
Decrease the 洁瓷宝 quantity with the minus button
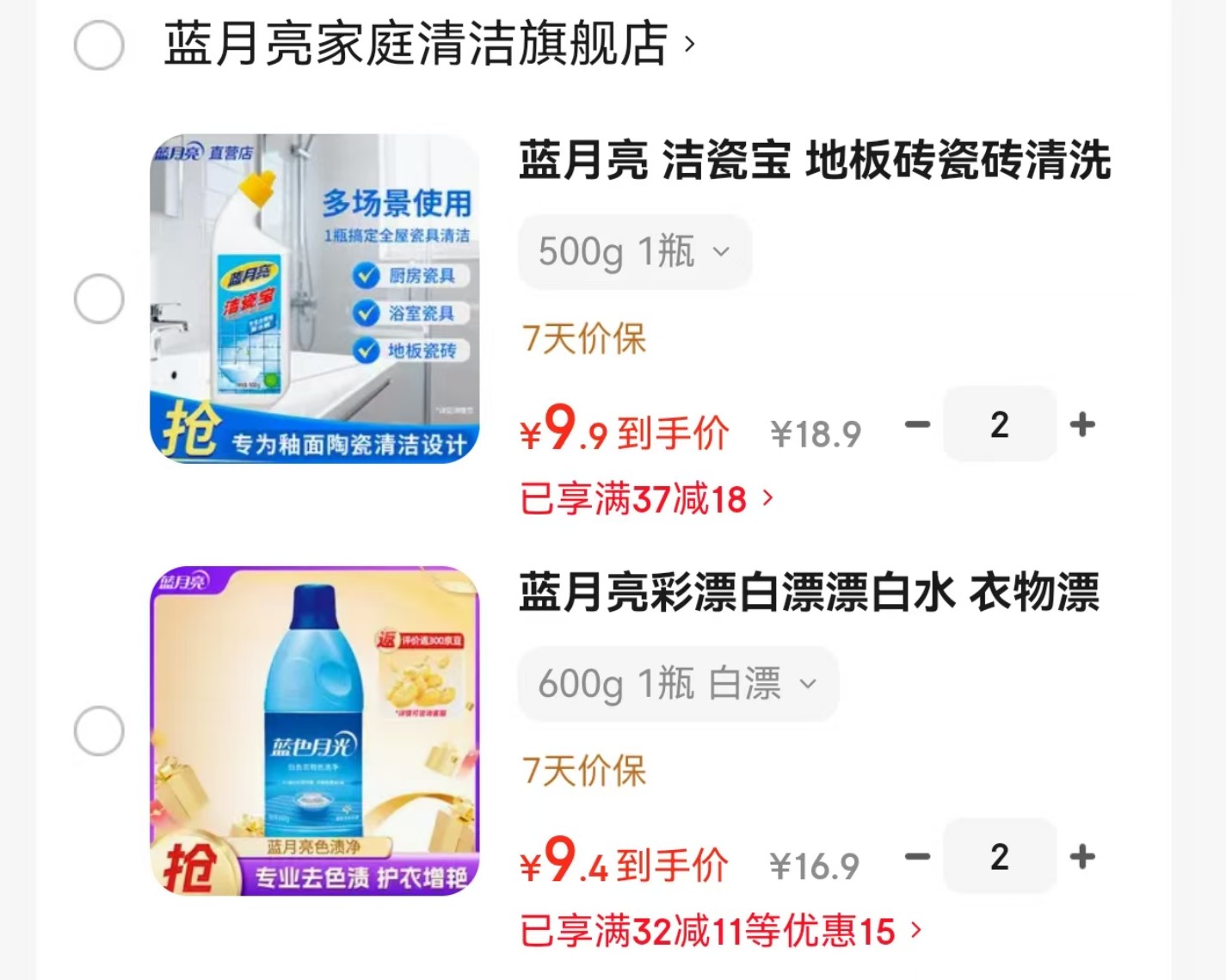[x=917, y=424]
